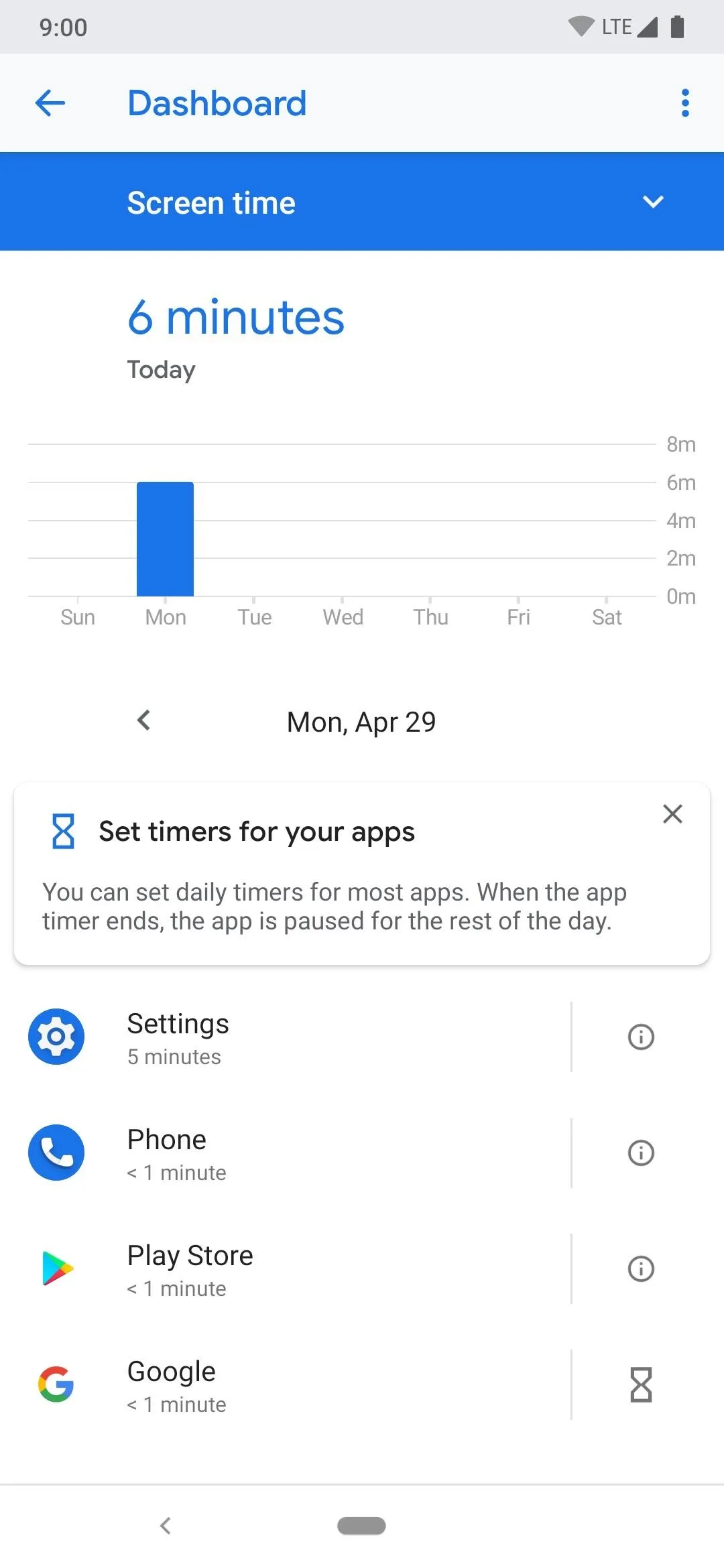Open the three-dot overflow menu
The height and width of the screenshot is (1568, 724).
(685, 103)
